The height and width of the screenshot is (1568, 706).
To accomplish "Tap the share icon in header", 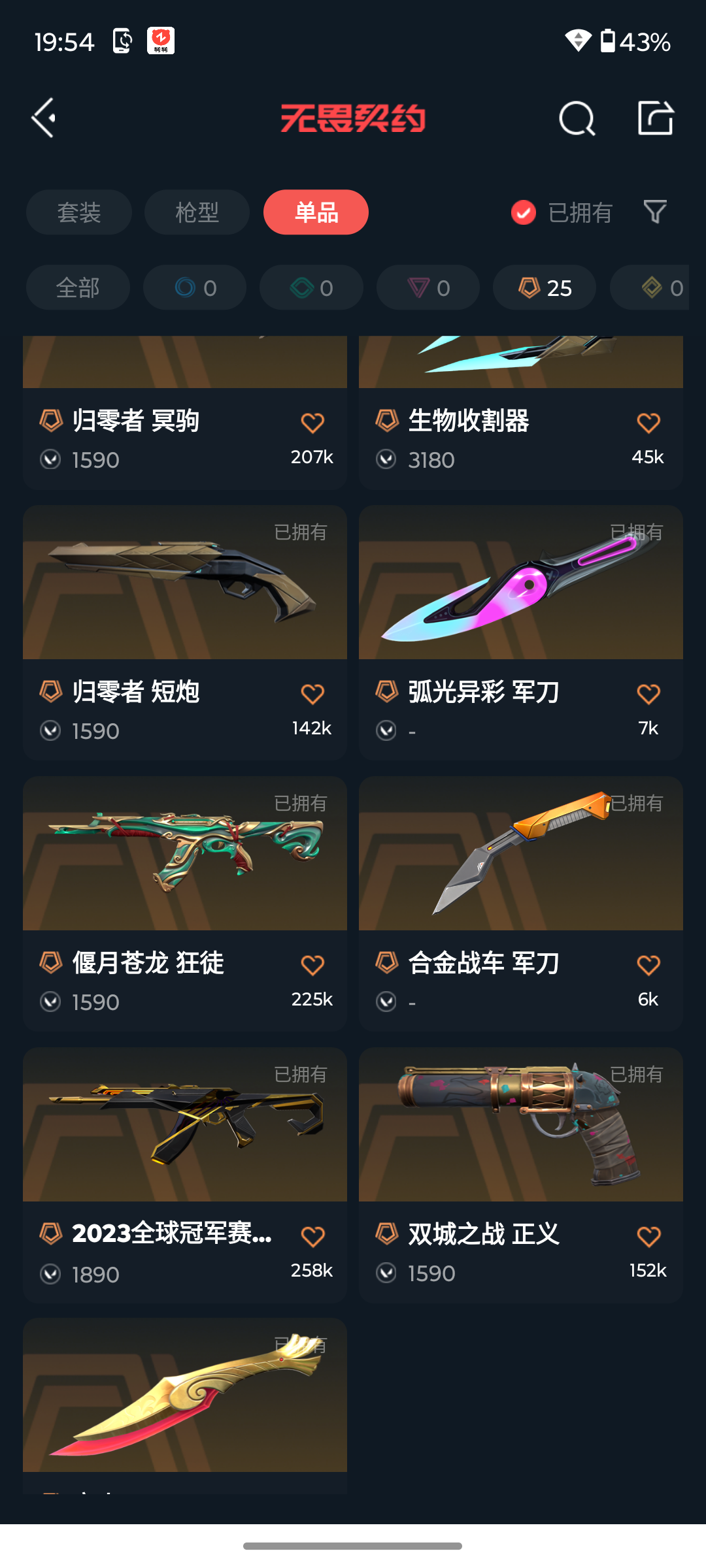I will 656,118.
